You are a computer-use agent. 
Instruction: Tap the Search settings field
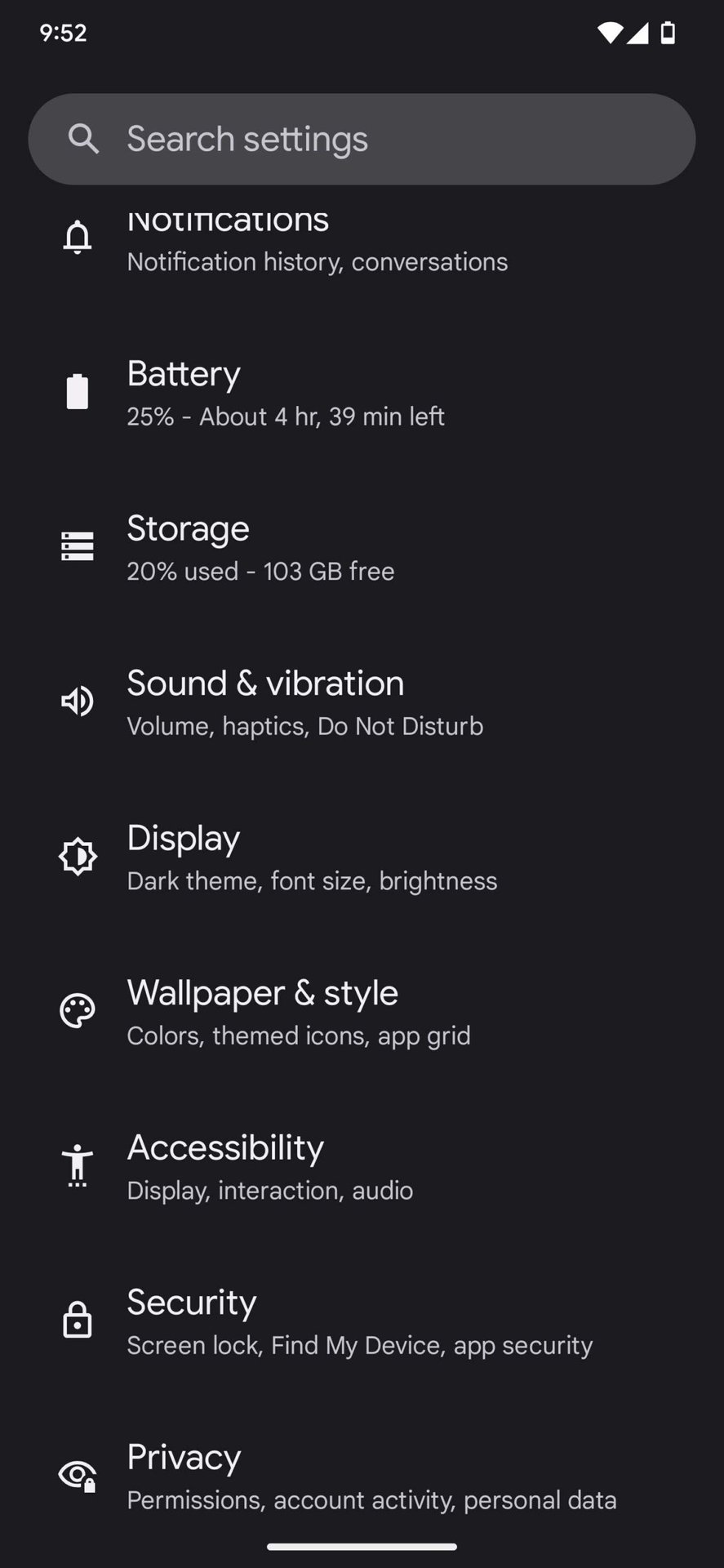click(x=362, y=139)
